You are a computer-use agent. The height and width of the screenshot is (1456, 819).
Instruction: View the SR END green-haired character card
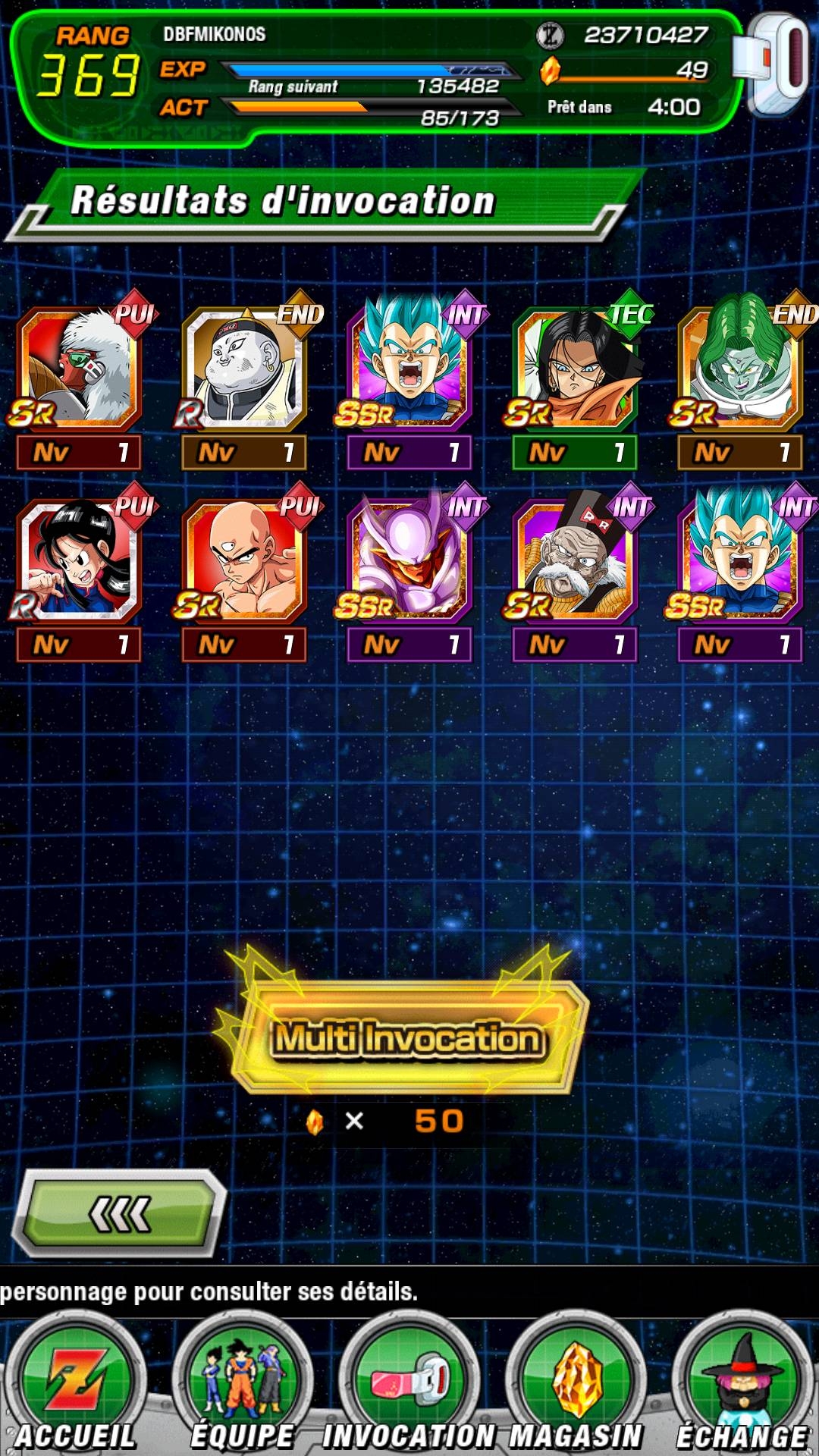tap(742, 379)
